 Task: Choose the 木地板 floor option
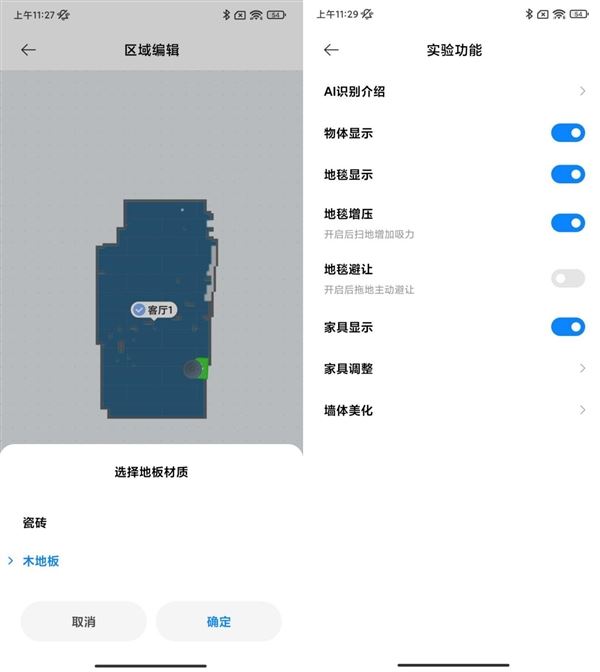[41, 561]
